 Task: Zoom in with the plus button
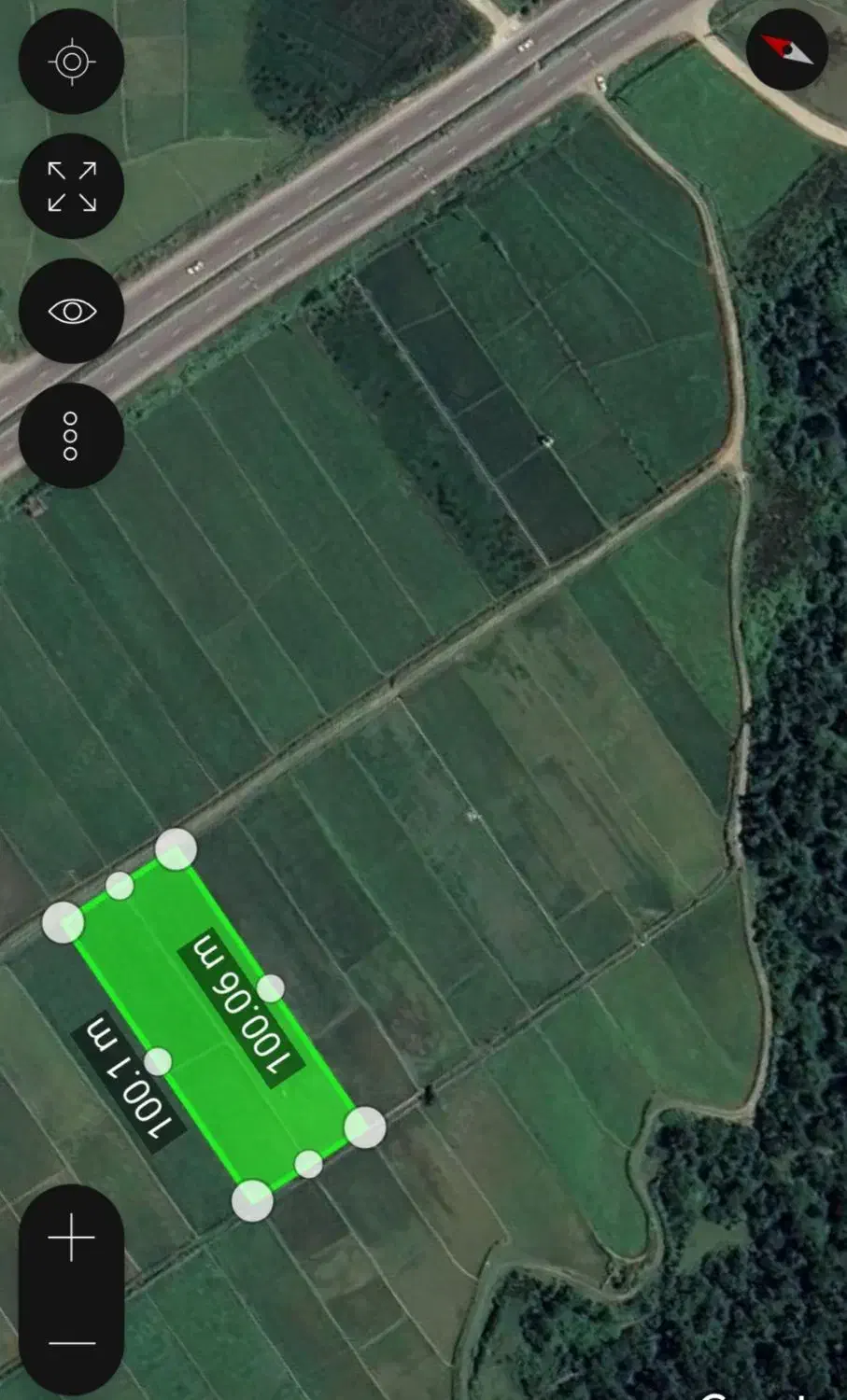(x=72, y=1239)
